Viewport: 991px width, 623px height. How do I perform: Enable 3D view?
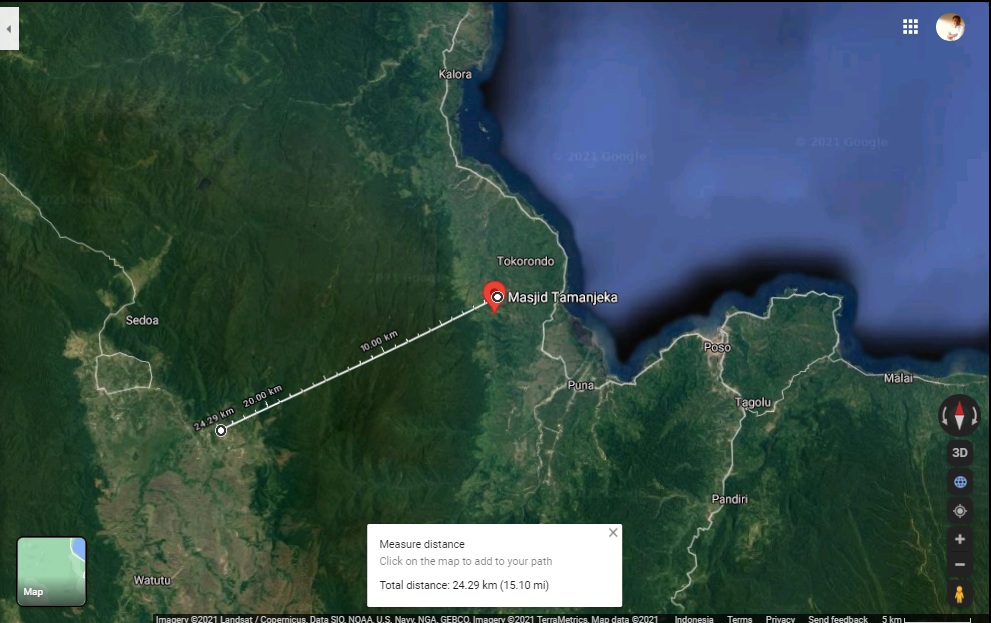click(x=960, y=452)
